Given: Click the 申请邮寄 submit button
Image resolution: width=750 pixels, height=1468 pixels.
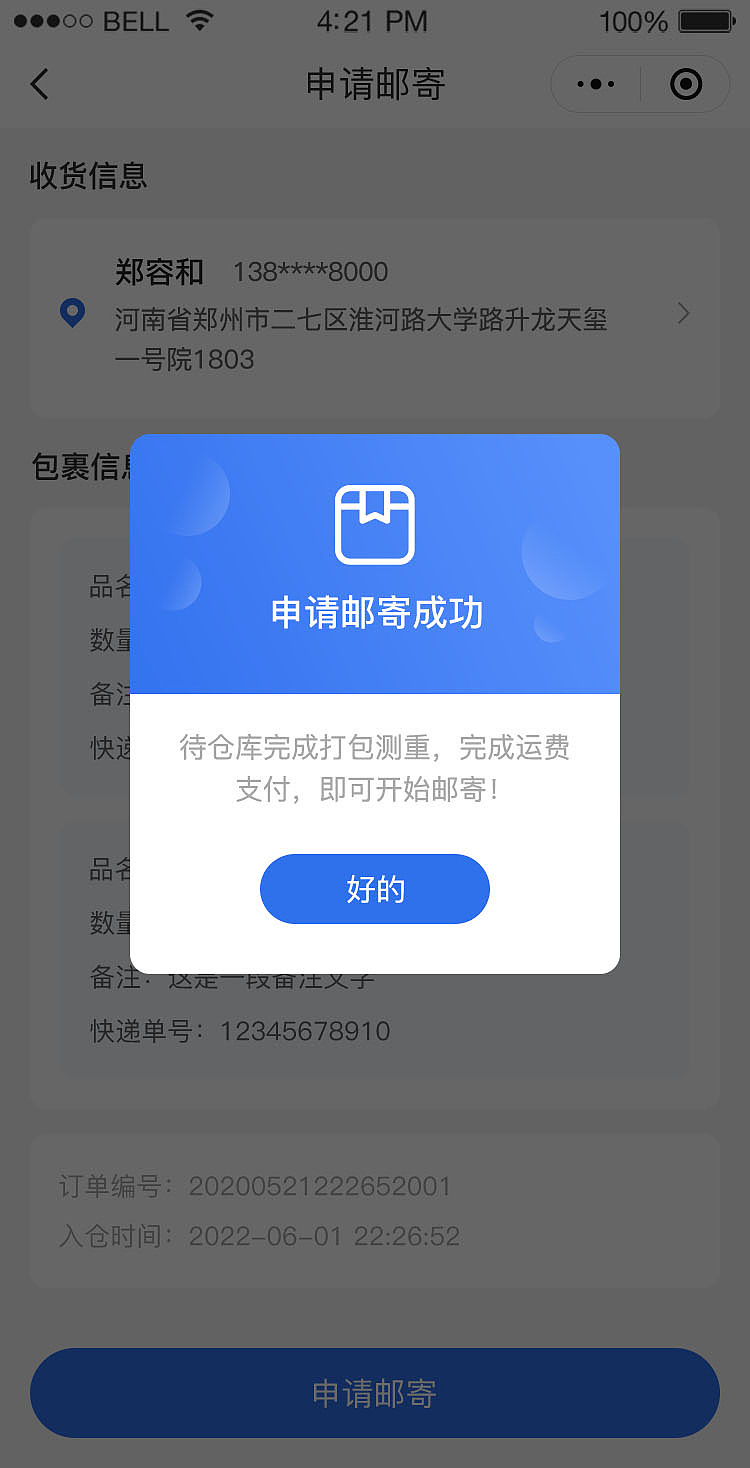Looking at the screenshot, I should [x=375, y=1392].
